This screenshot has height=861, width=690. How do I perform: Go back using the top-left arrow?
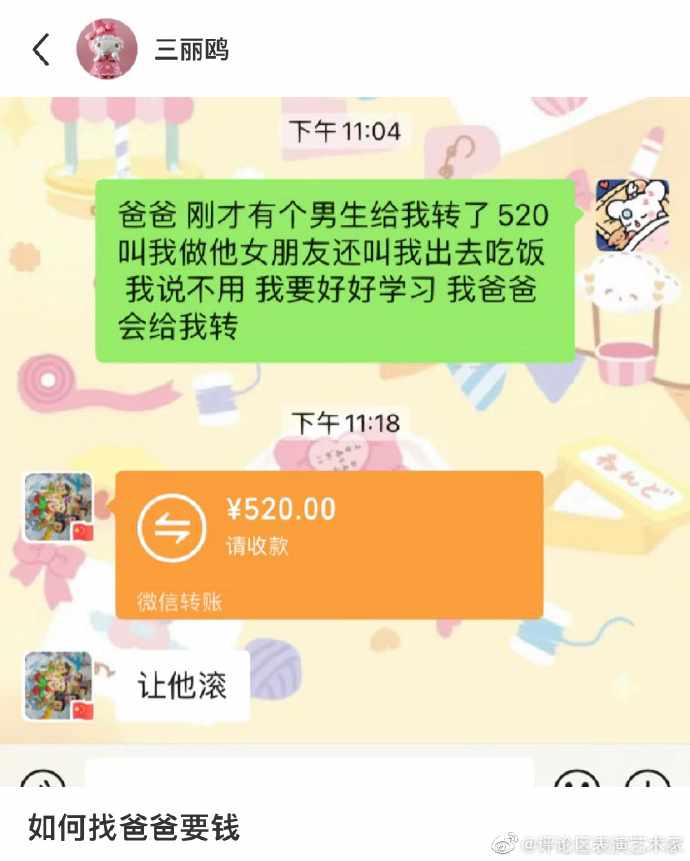pos(41,49)
